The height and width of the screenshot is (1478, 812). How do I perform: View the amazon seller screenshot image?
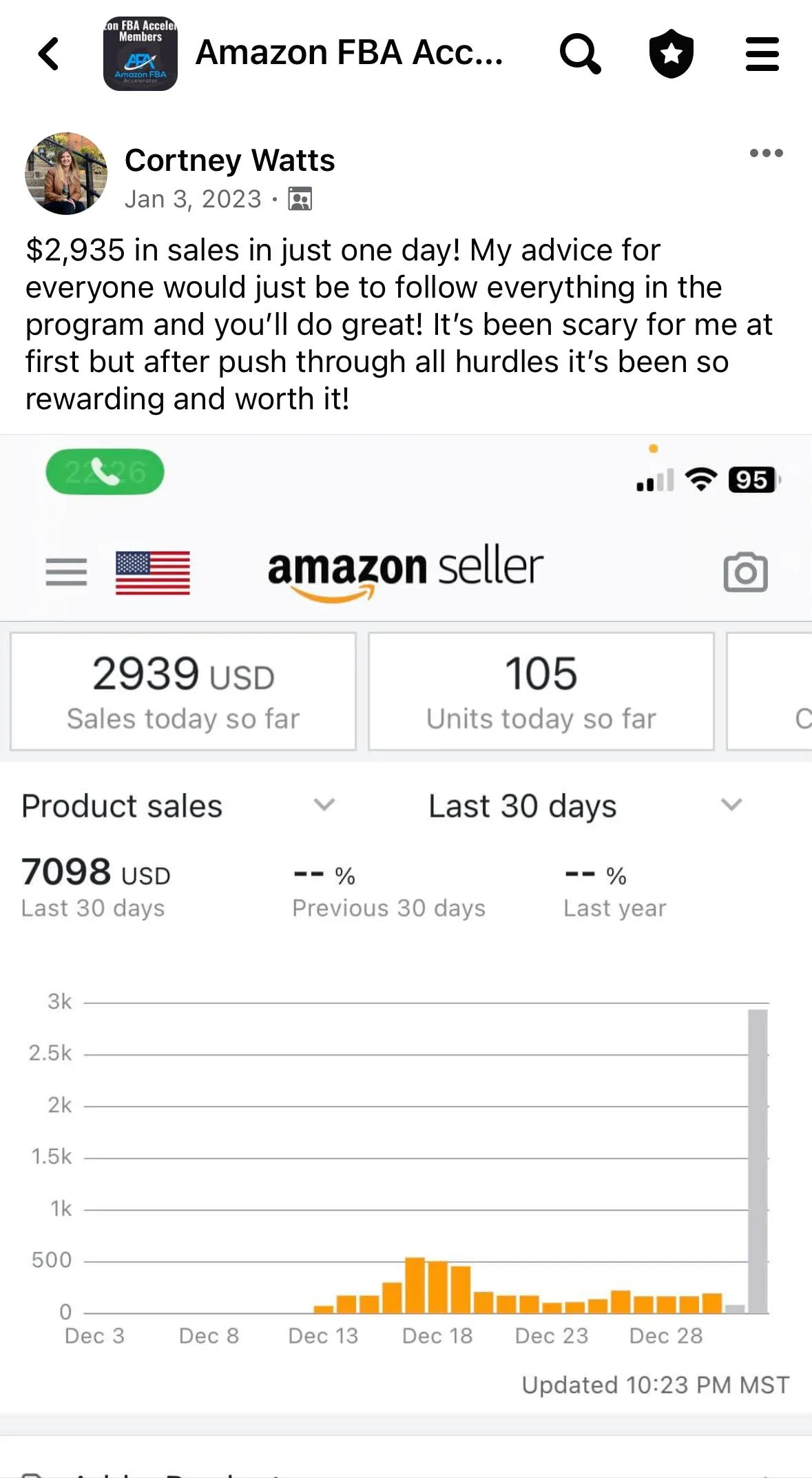406,924
